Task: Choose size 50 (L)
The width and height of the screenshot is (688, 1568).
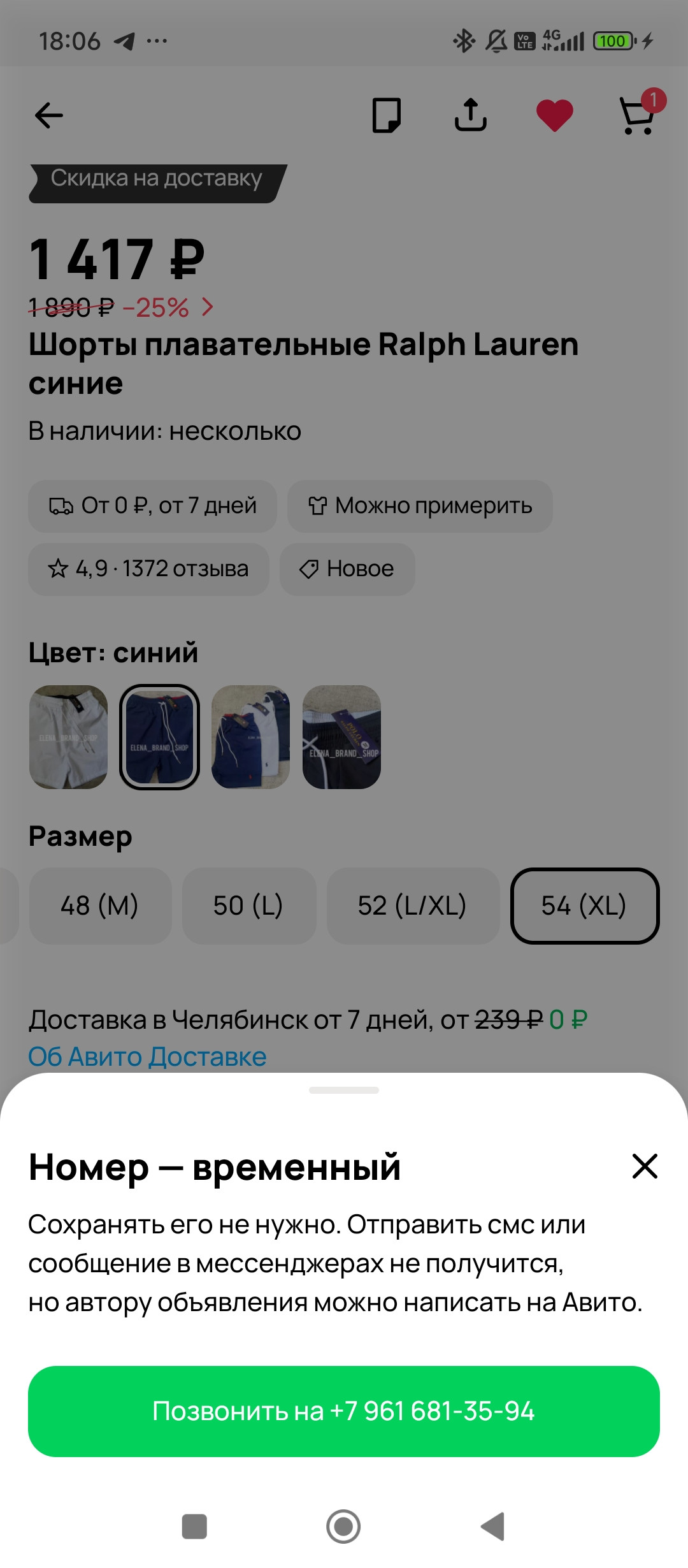Action: pyautogui.click(x=248, y=906)
